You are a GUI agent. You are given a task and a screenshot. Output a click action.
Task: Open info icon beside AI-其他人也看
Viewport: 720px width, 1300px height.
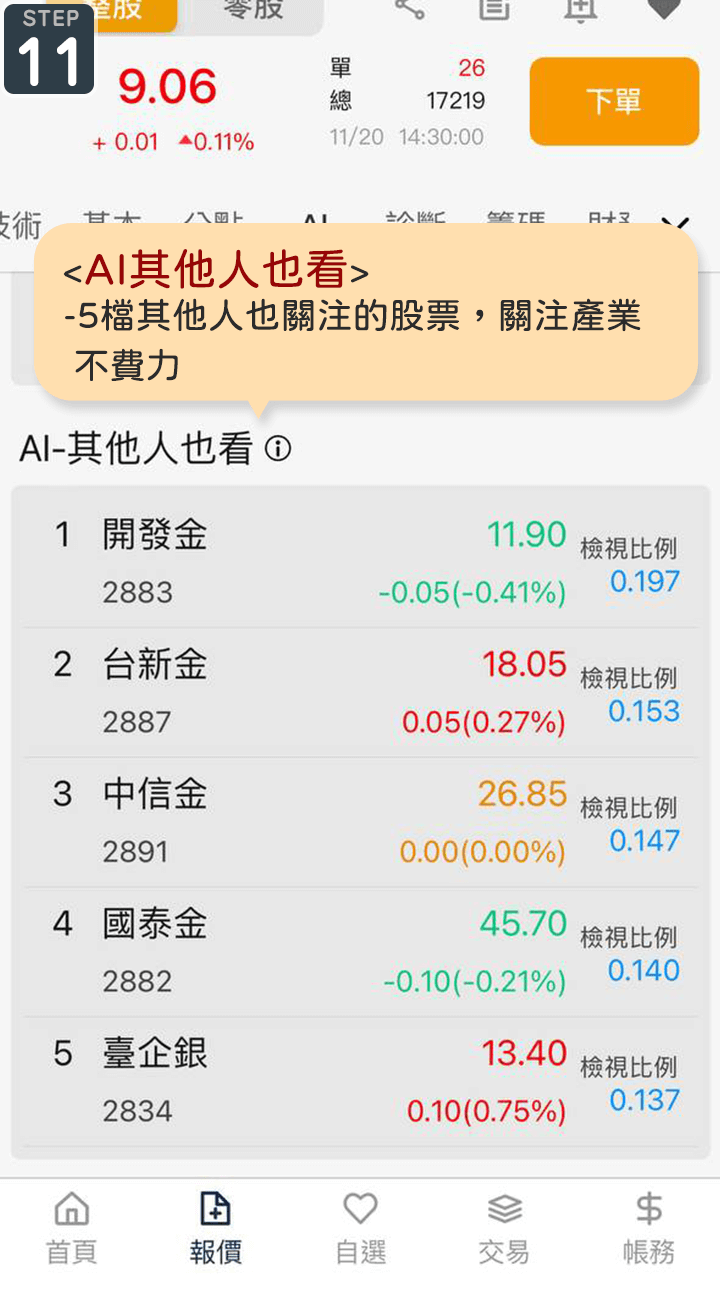point(278,449)
